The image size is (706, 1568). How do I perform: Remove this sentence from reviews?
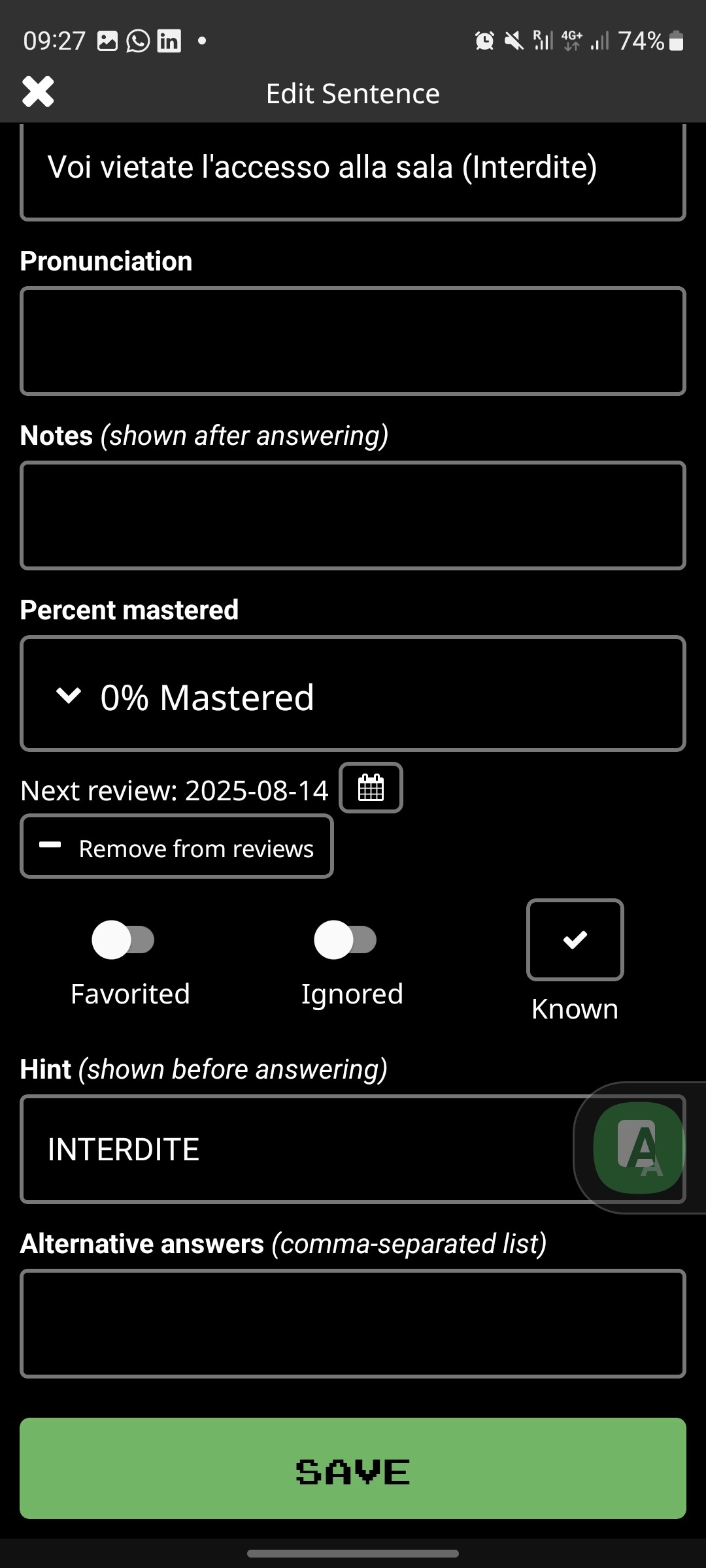(176, 846)
